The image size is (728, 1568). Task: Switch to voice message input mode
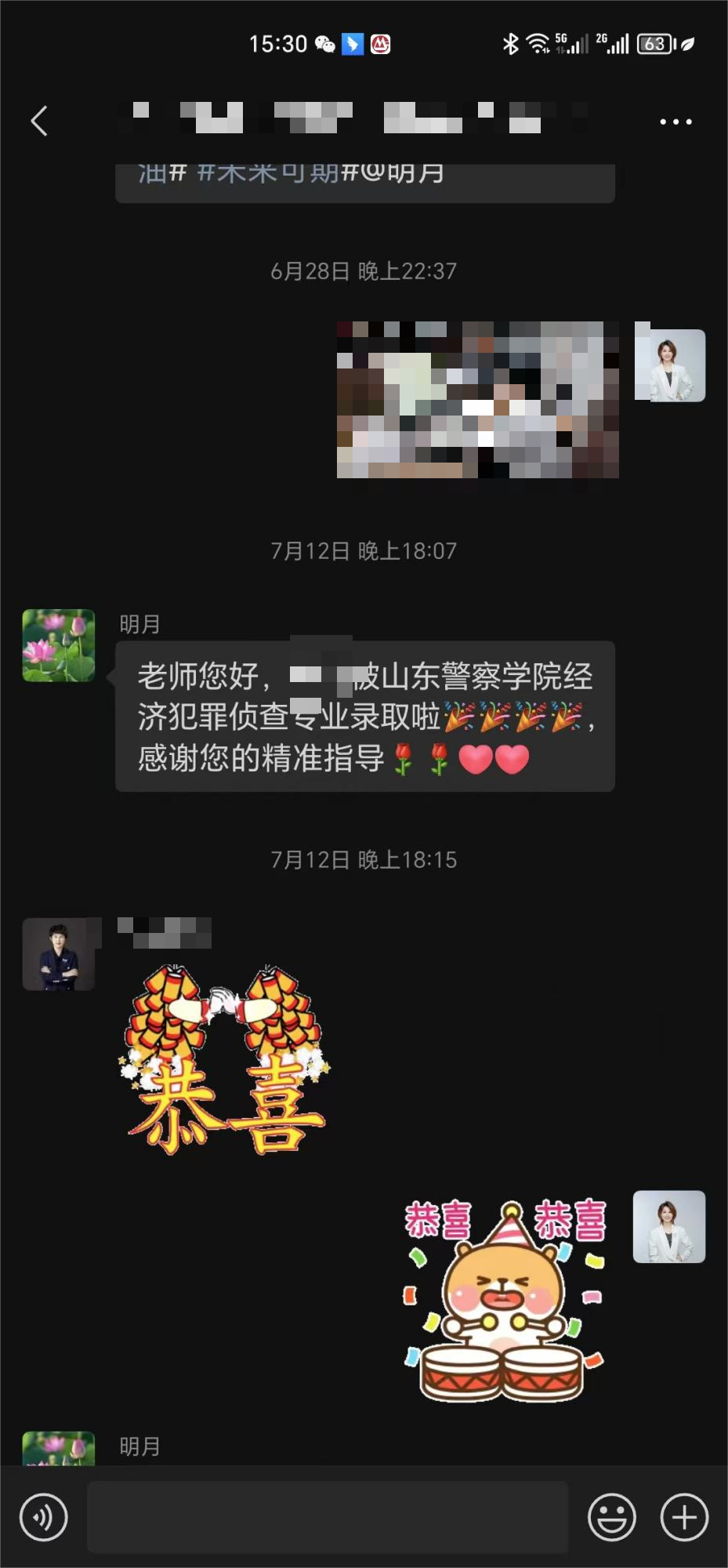(43, 1516)
